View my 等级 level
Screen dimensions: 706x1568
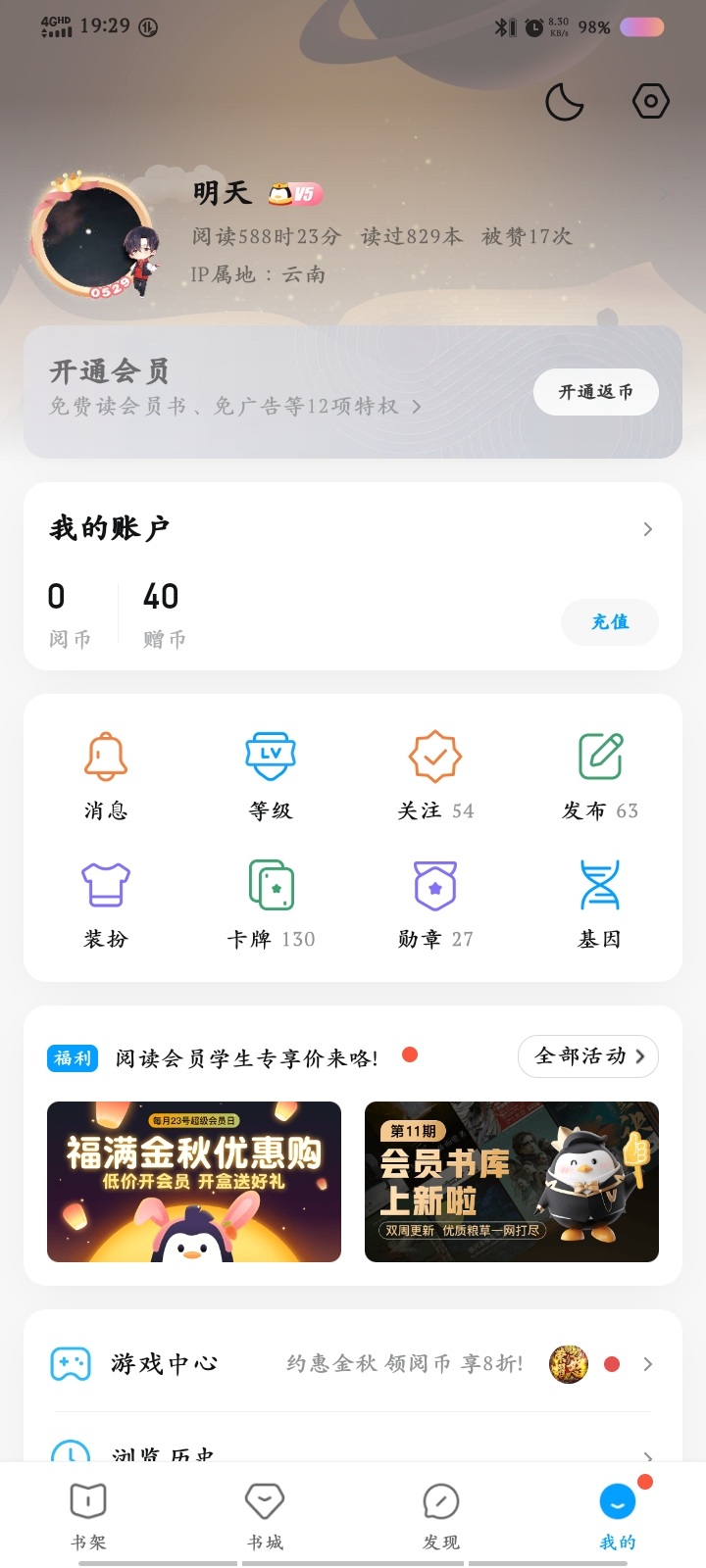271,774
